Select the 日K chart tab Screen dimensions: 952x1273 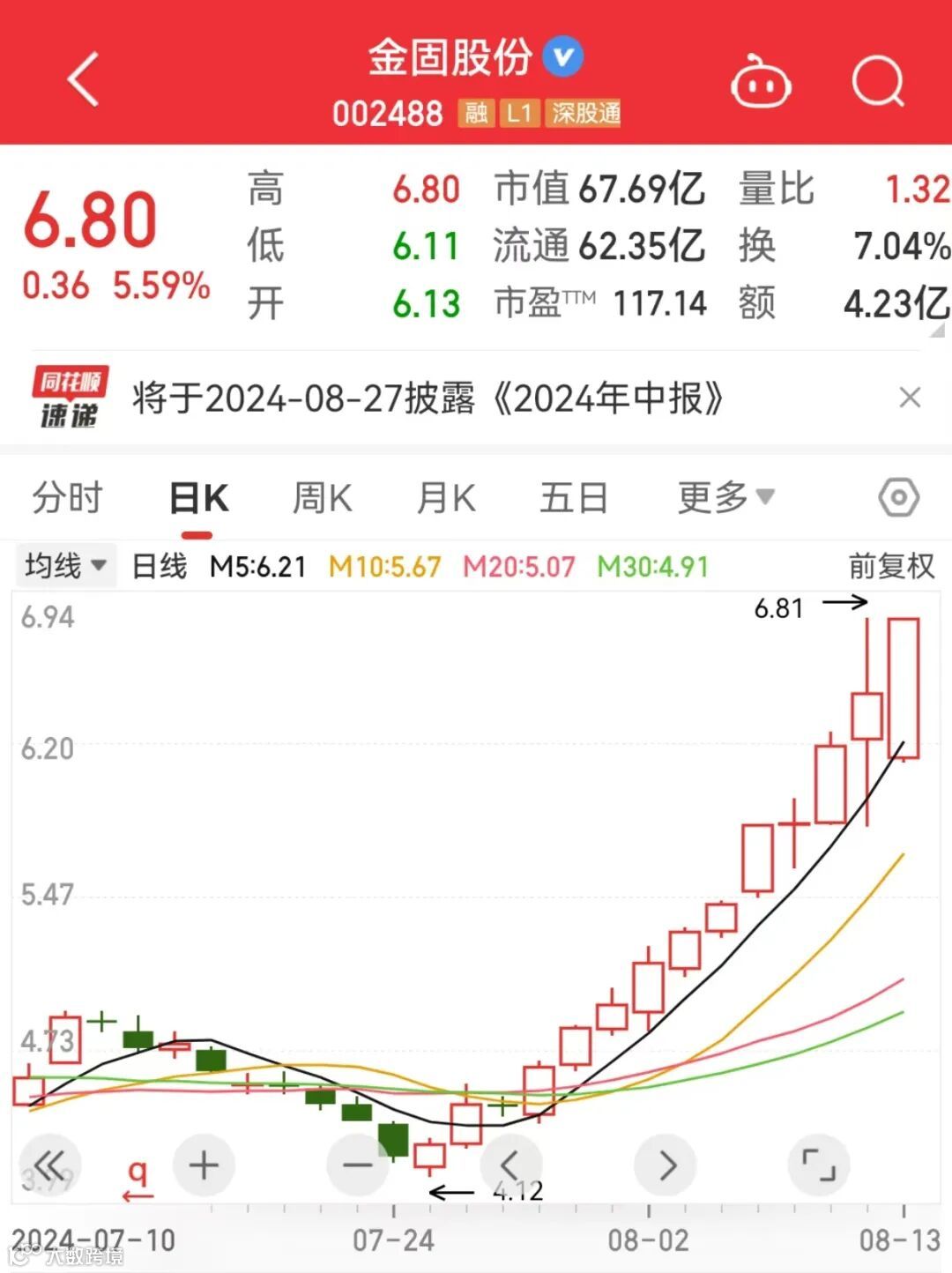199,499
